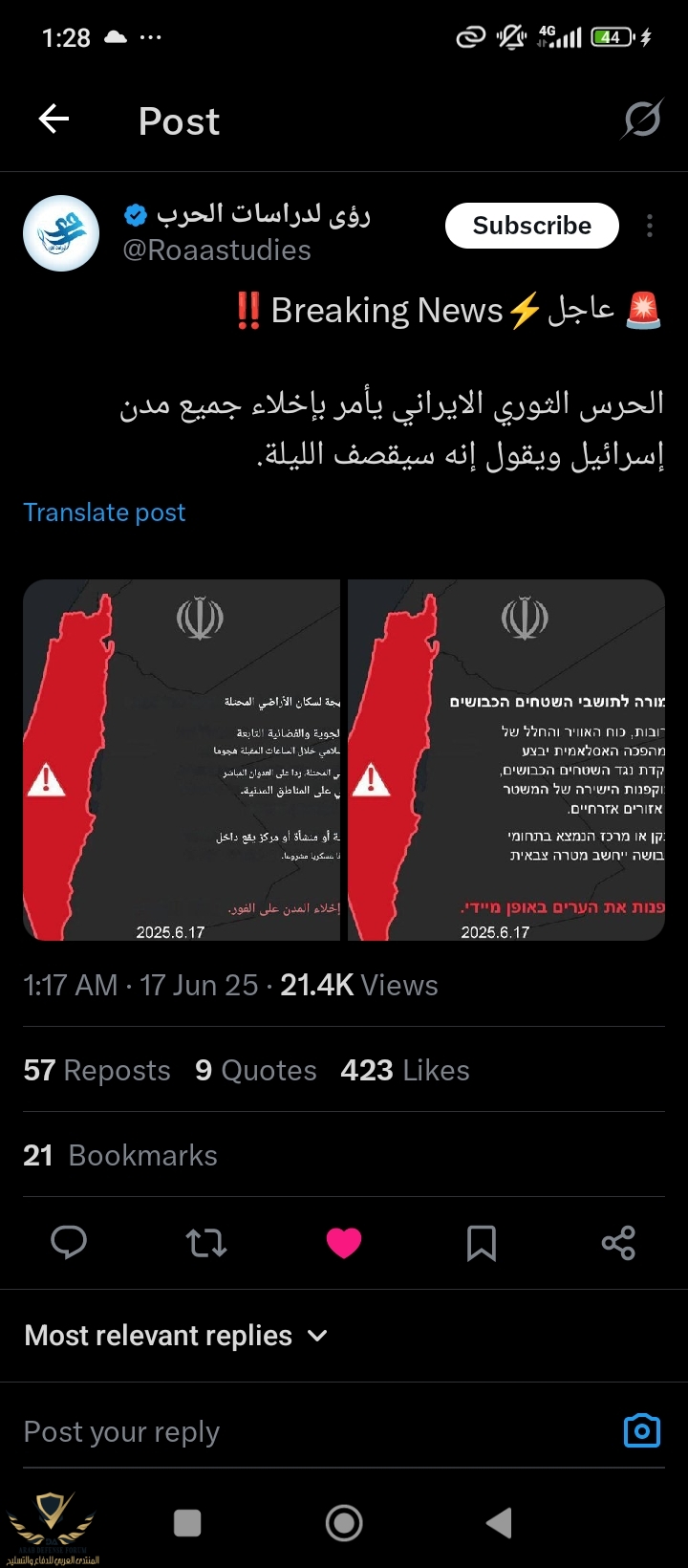View the 9 Quotes
Screen dimensions: 688x1568
[256, 1070]
